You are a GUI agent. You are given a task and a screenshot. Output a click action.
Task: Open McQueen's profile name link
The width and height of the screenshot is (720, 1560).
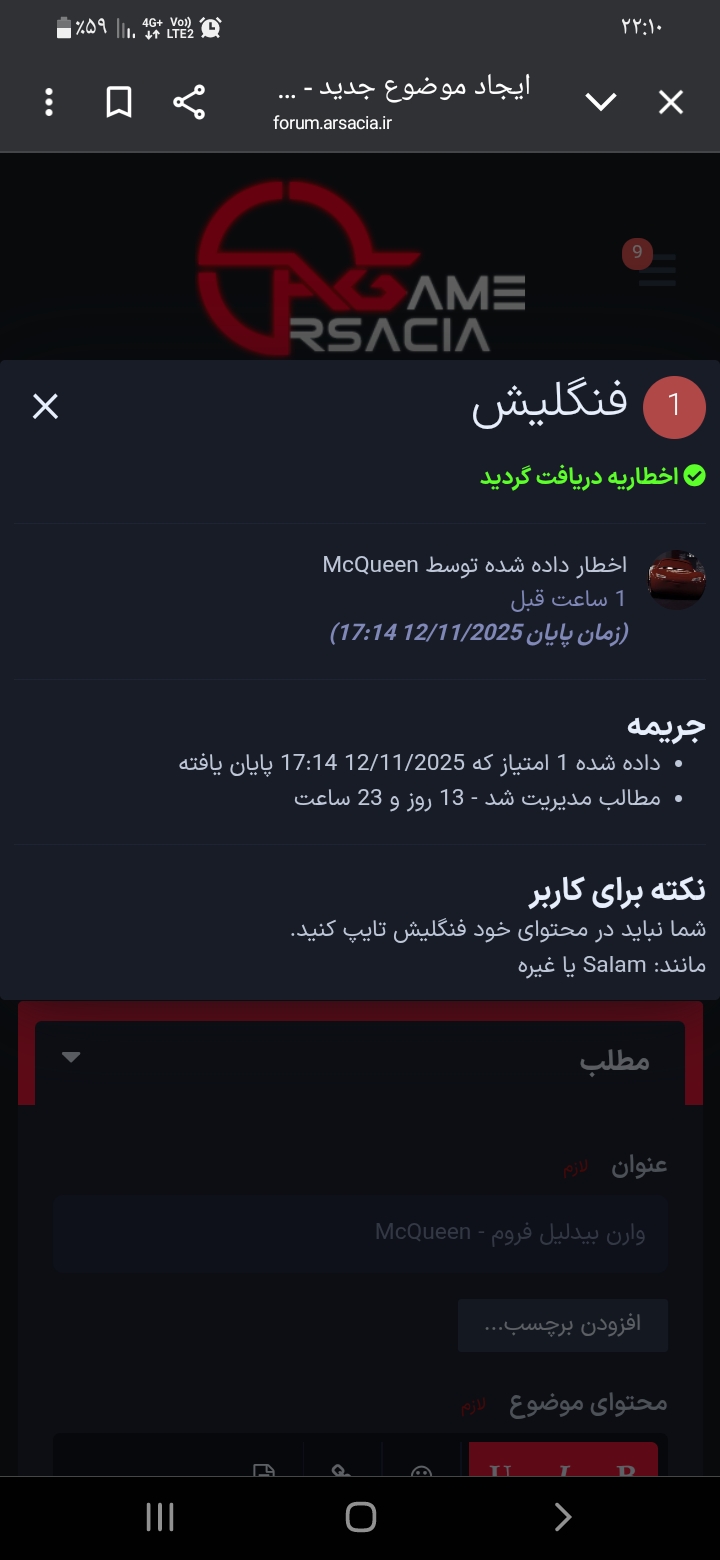click(x=370, y=564)
